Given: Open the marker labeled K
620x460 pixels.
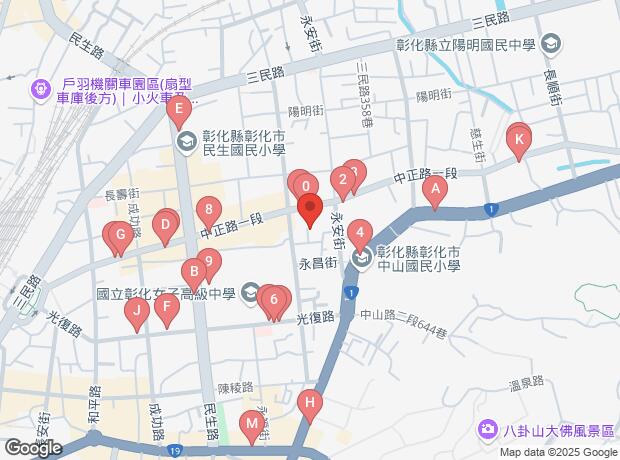Looking at the screenshot, I should [x=518, y=137].
